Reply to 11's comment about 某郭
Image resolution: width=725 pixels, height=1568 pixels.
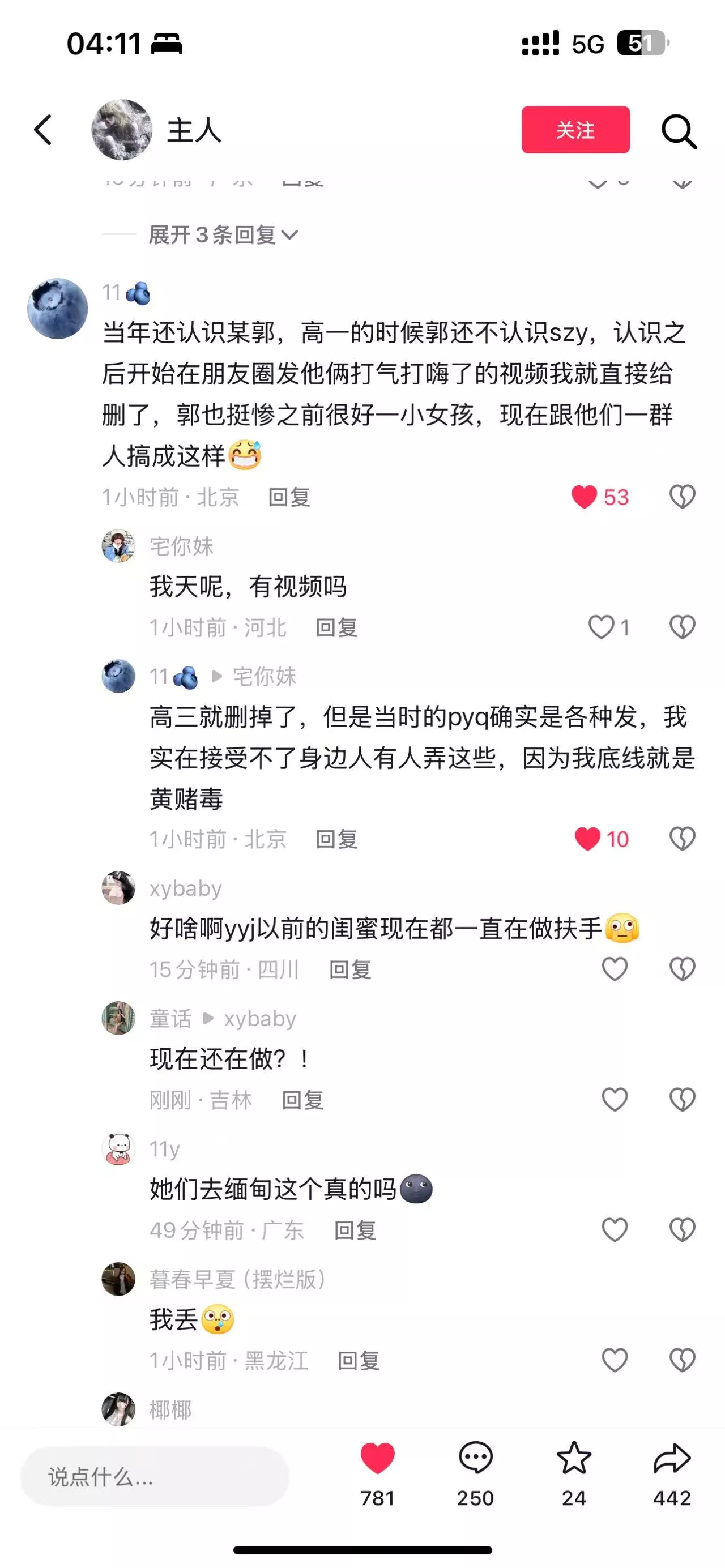pos(289,497)
